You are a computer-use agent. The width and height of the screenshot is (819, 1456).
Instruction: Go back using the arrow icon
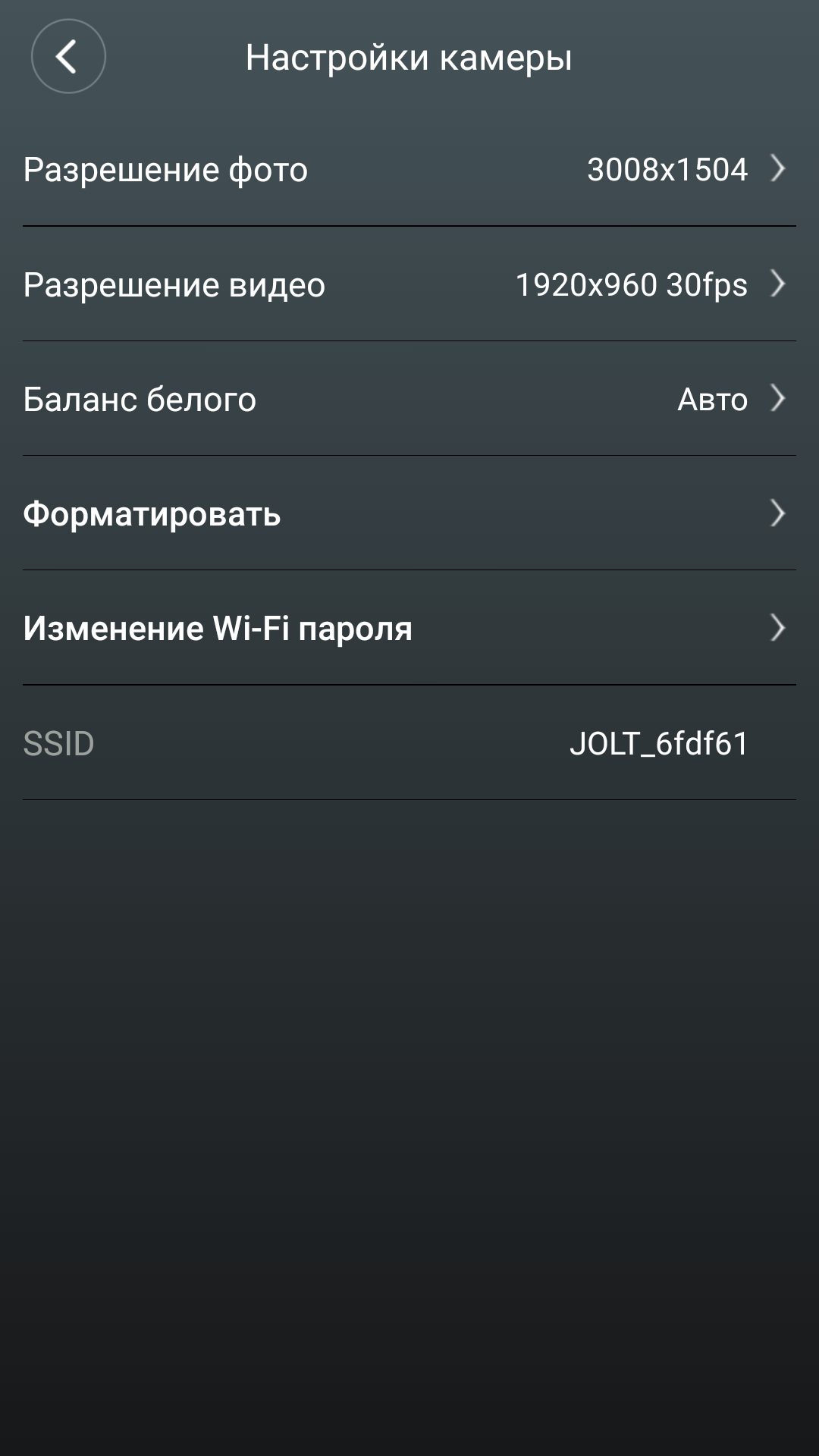68,57
